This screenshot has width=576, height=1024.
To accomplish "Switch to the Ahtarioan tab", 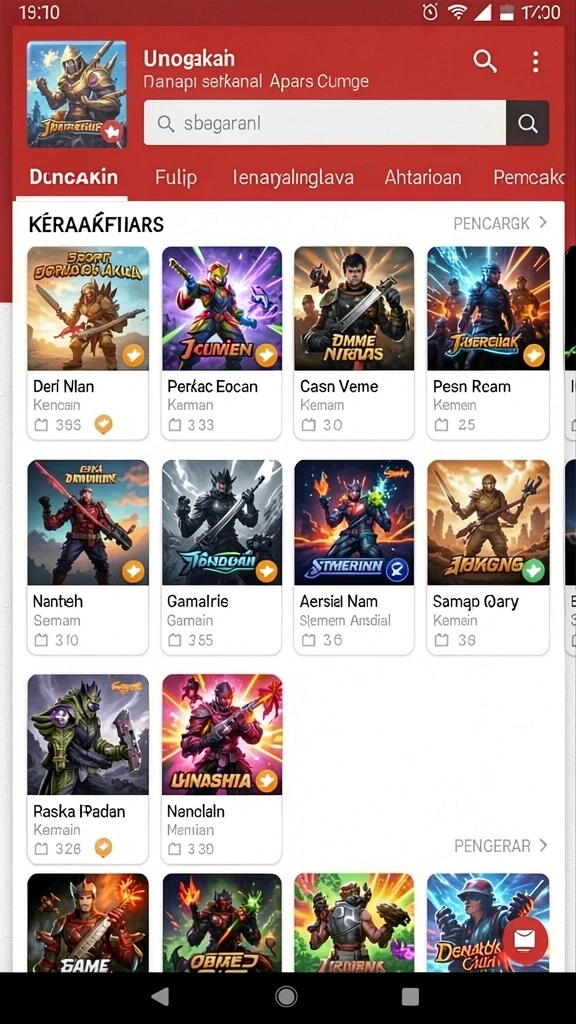I will [423, 177].
